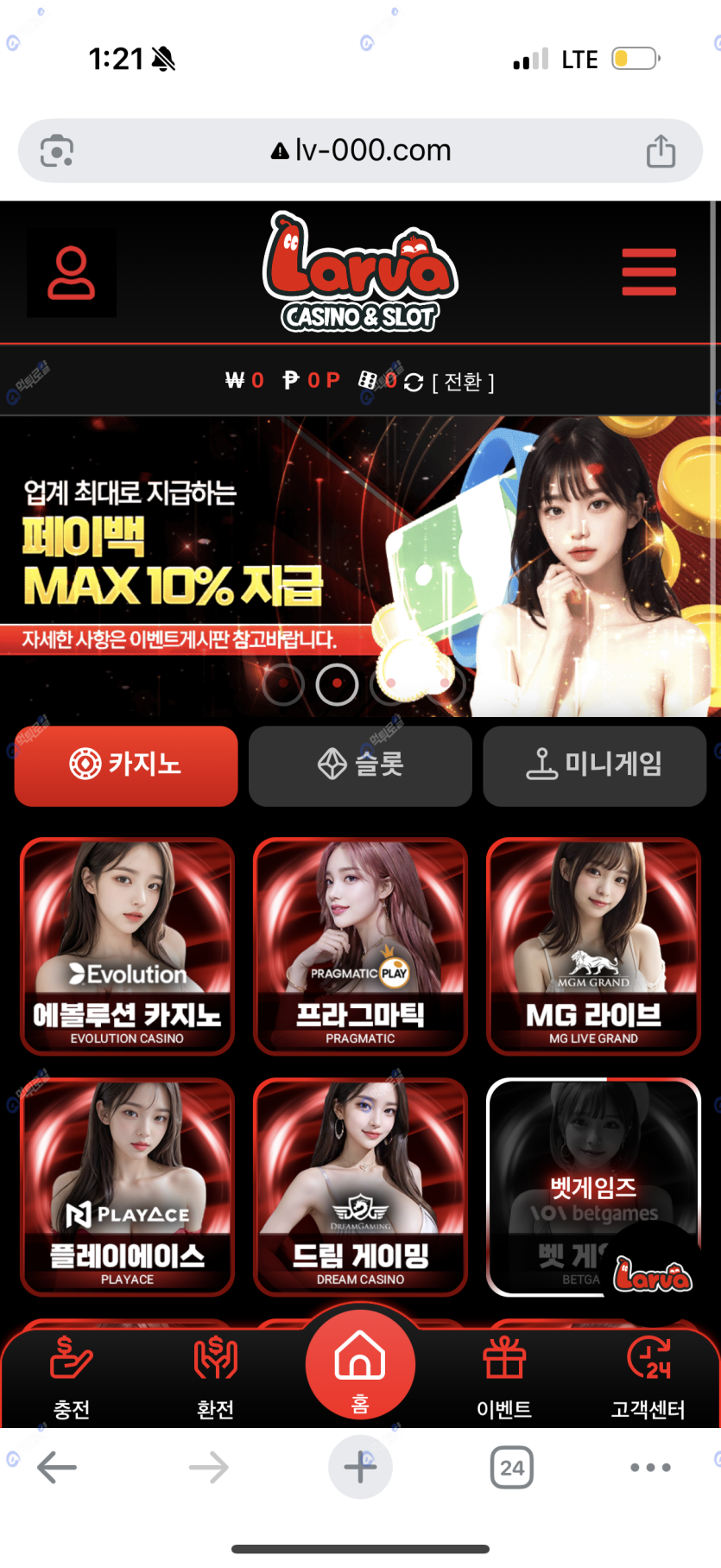
Task: Open the Dream Casino card
Action: [x=360, y=1187]
